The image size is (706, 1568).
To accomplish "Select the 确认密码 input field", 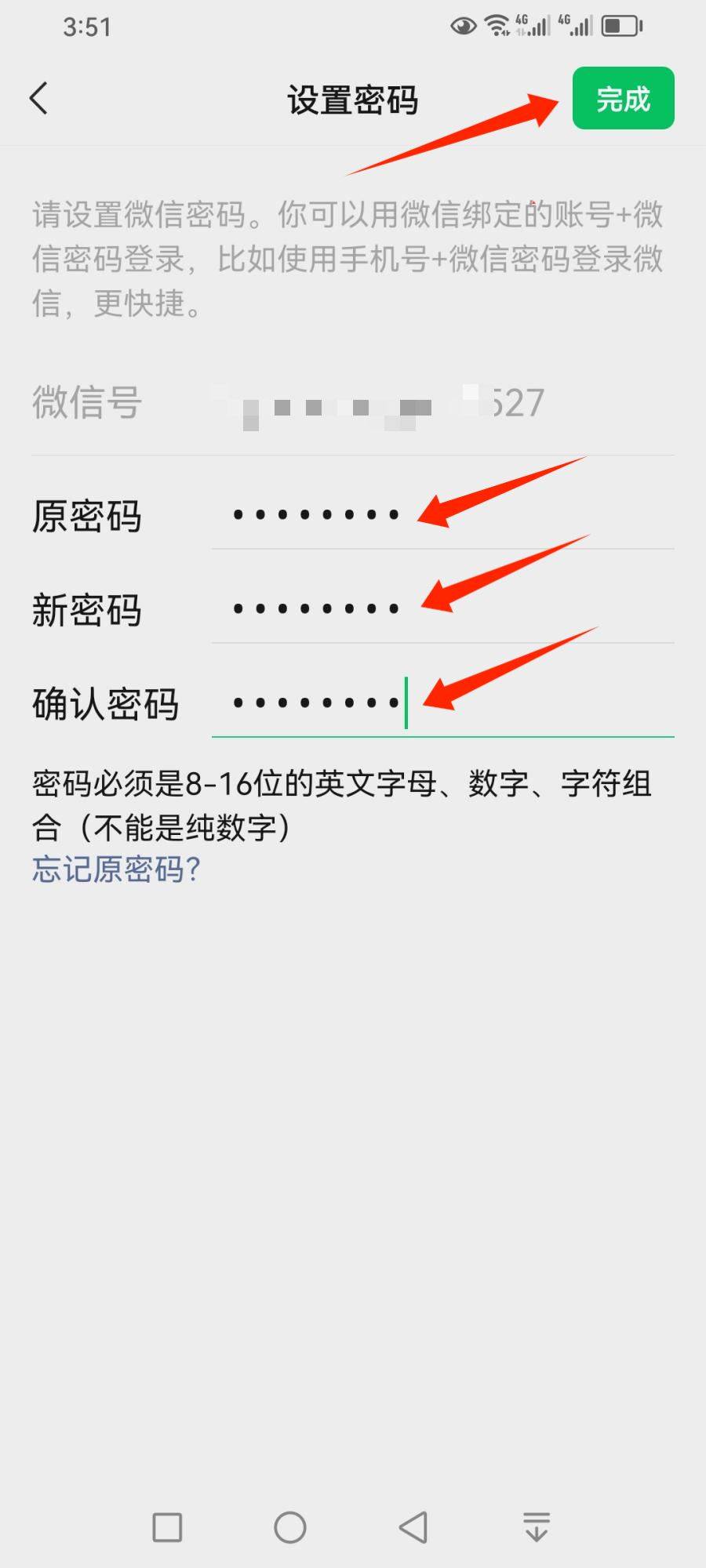I will 442,703.
